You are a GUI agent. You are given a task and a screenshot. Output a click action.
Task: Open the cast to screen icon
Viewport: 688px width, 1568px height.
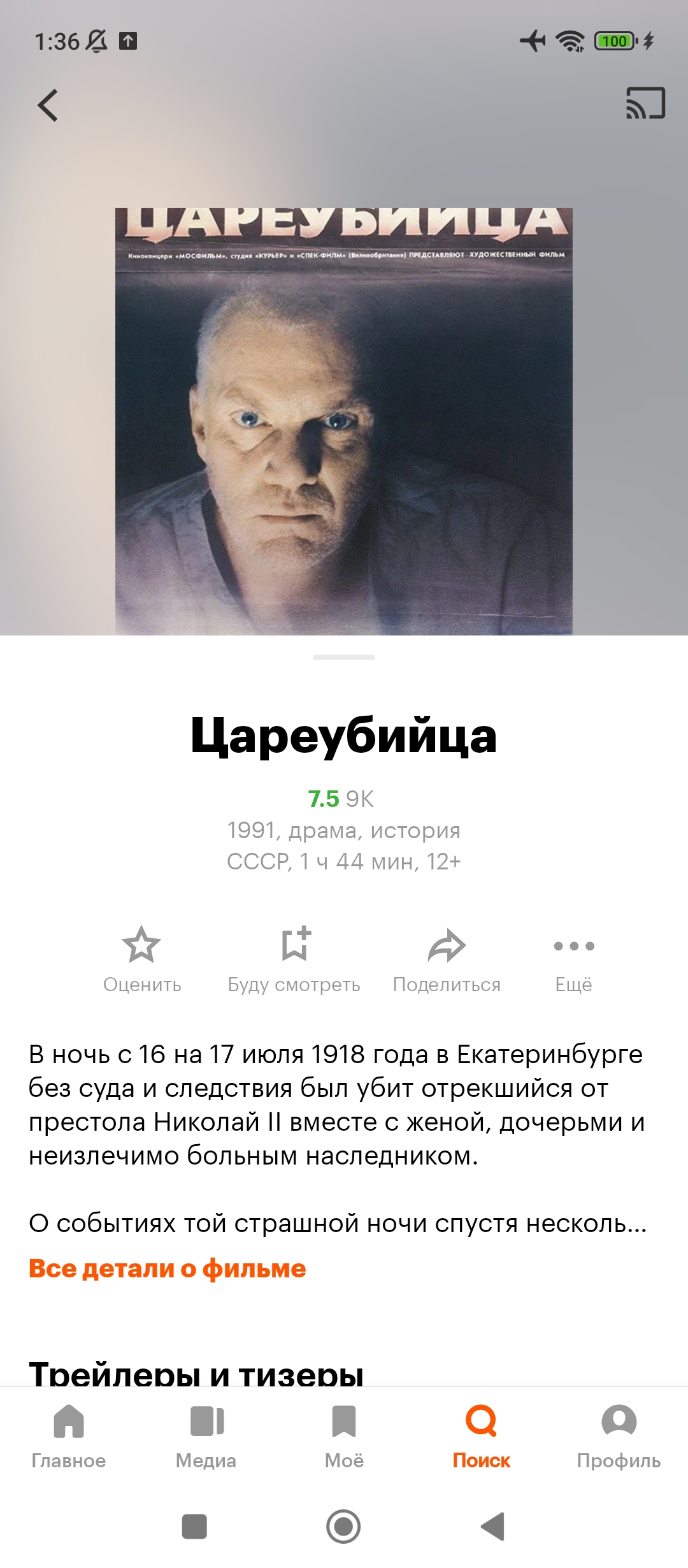[645, 103]
